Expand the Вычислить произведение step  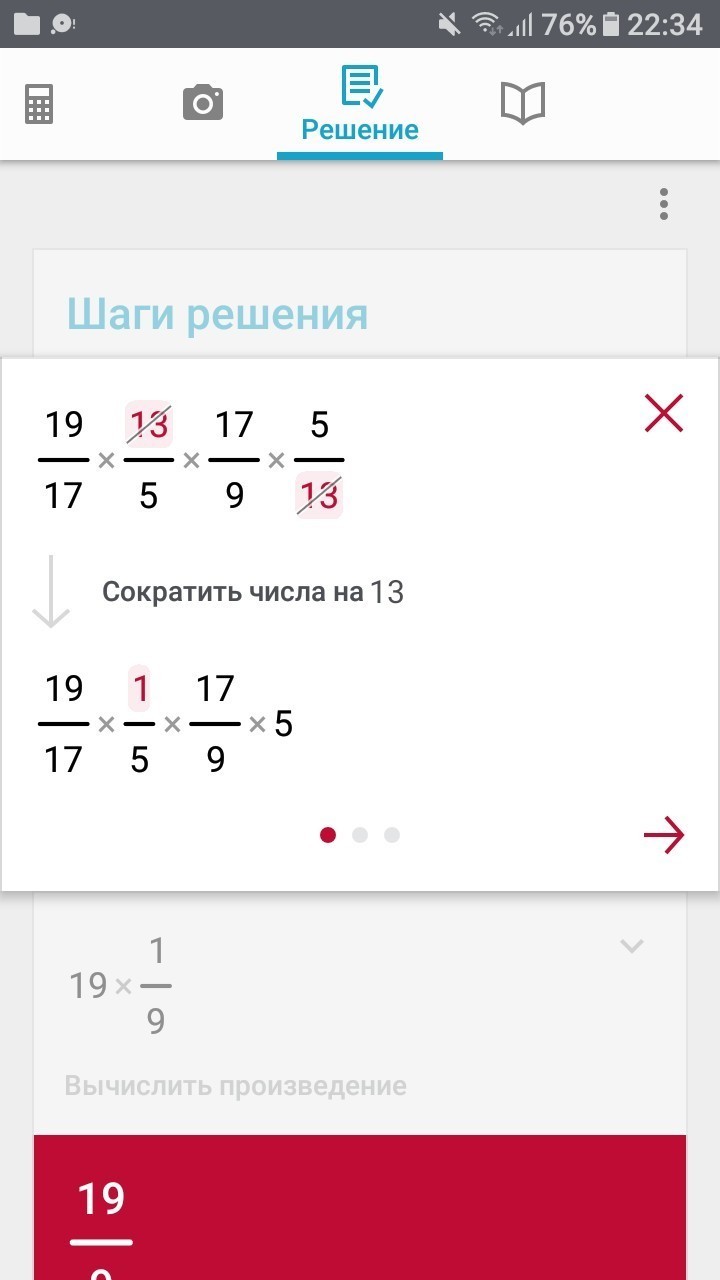[631, 946]
